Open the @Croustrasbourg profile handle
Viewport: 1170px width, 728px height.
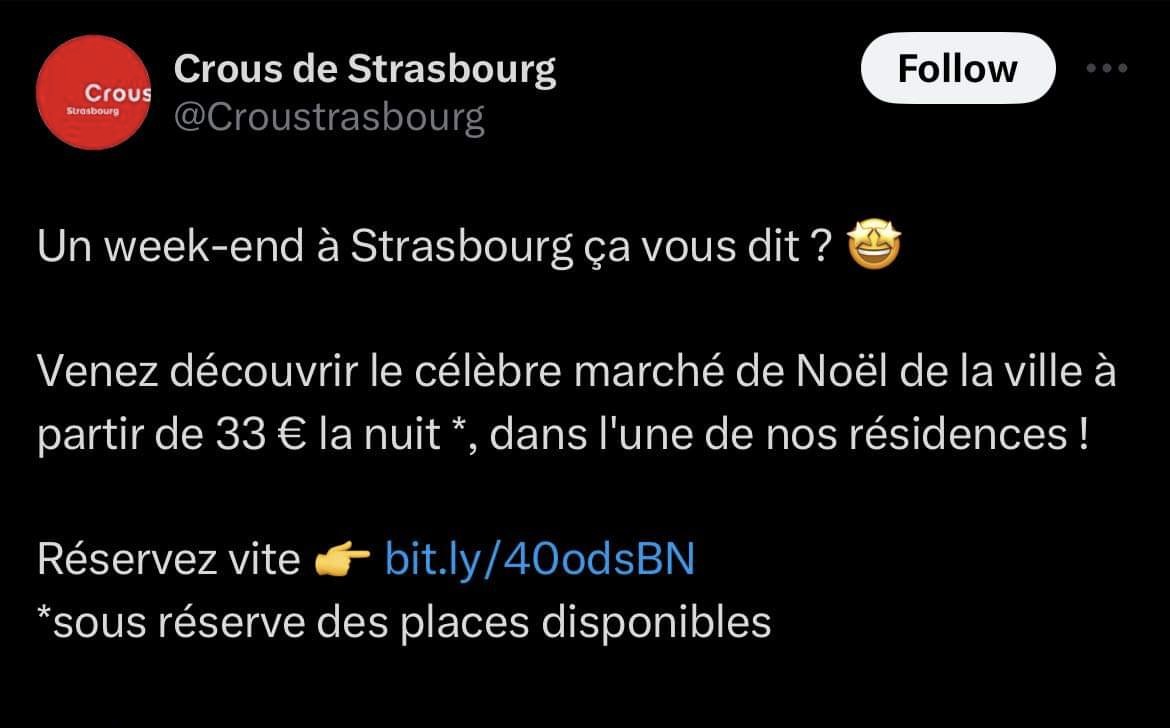[328, 117]
